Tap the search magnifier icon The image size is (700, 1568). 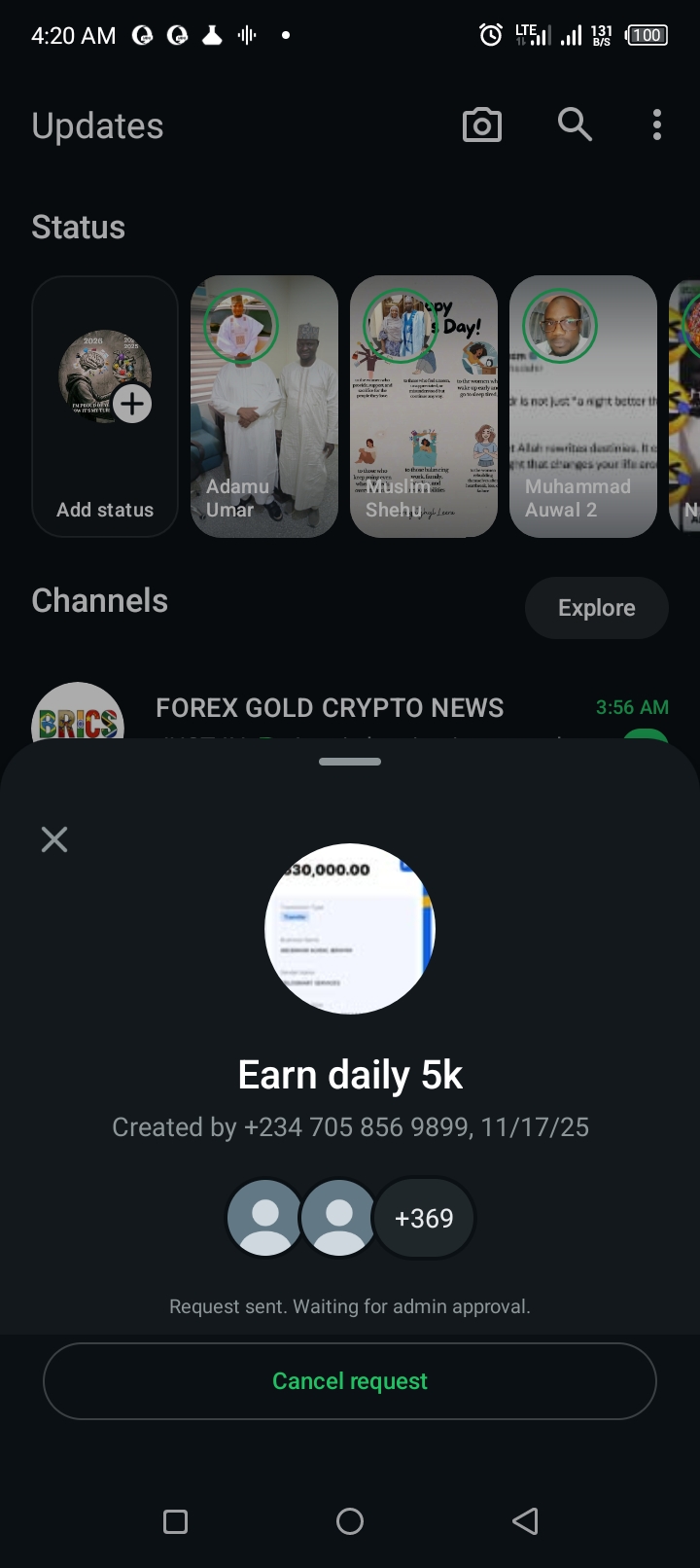575,125
